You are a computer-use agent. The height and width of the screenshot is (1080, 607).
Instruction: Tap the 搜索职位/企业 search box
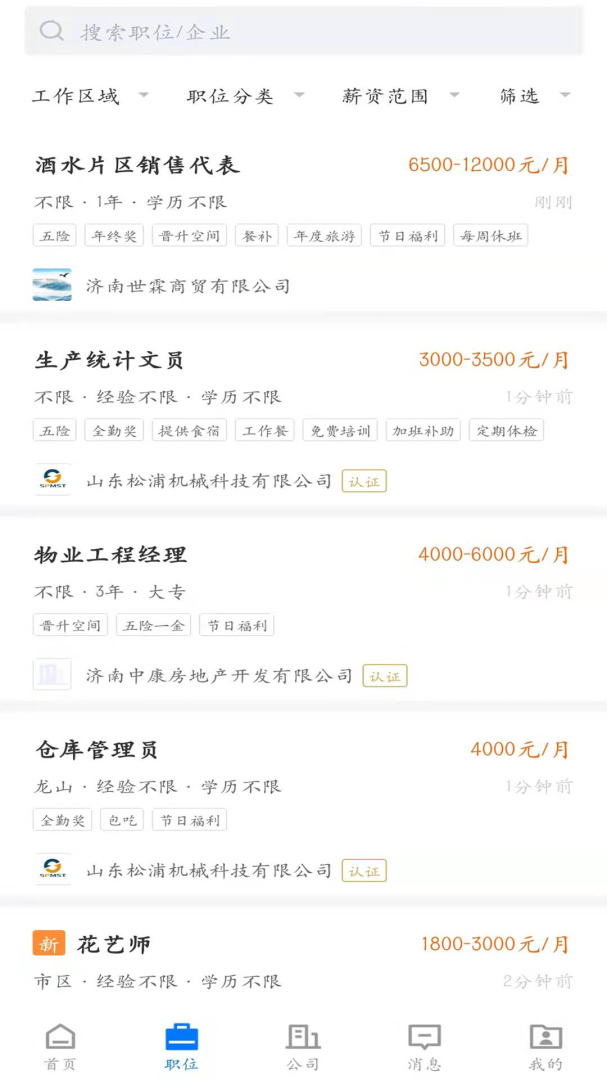click(x=303, y=32)
